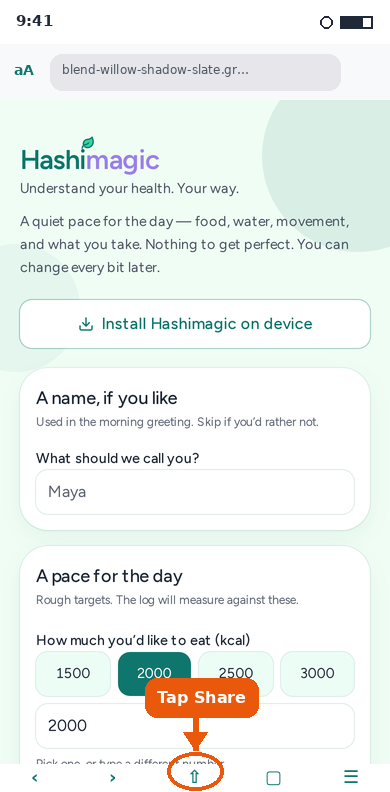Select the 2000 kcal option

155,673
